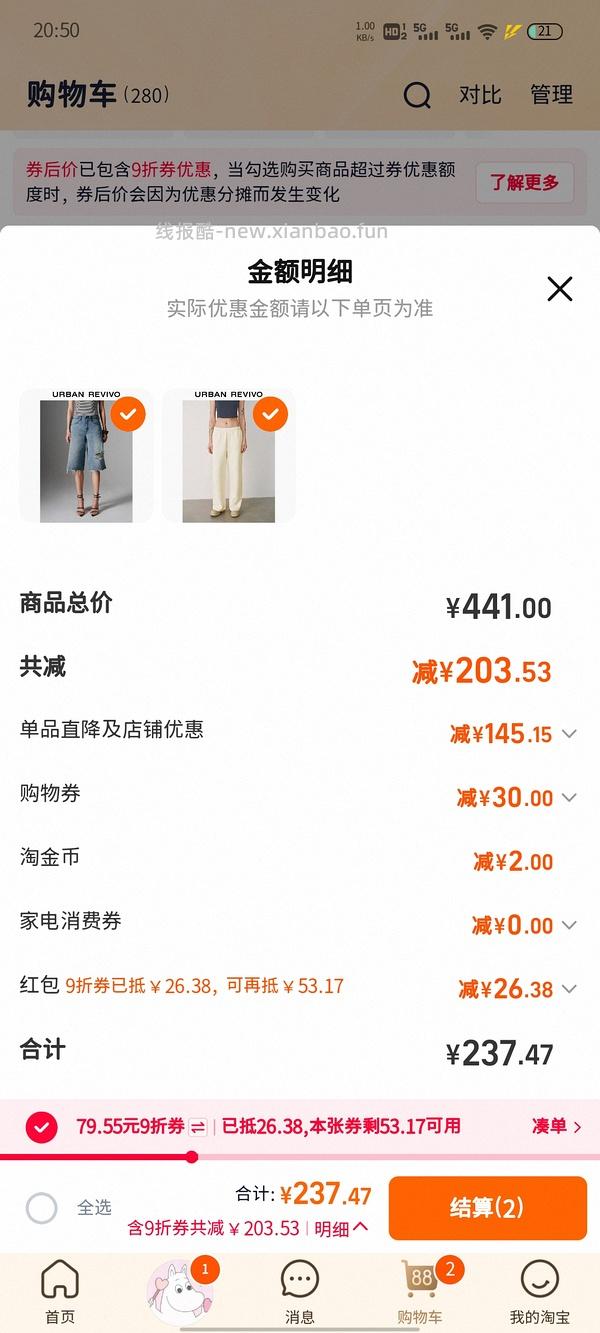Image resolution: width=600 pixels, height=1333 pixels.
Task: Expand the 购物券 discount row
Action: pos(569,798)
